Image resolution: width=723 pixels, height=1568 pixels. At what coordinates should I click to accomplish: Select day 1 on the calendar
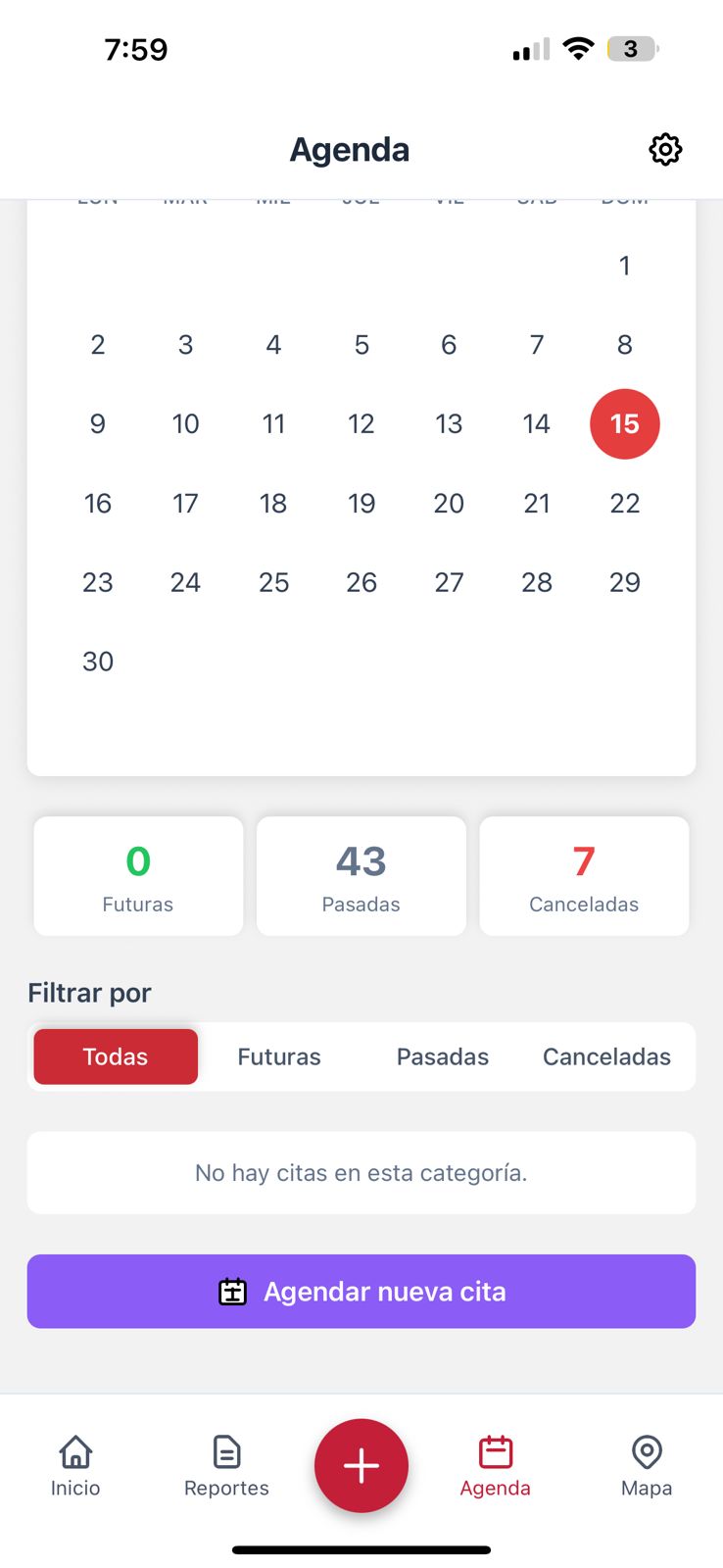click(624, 266)
